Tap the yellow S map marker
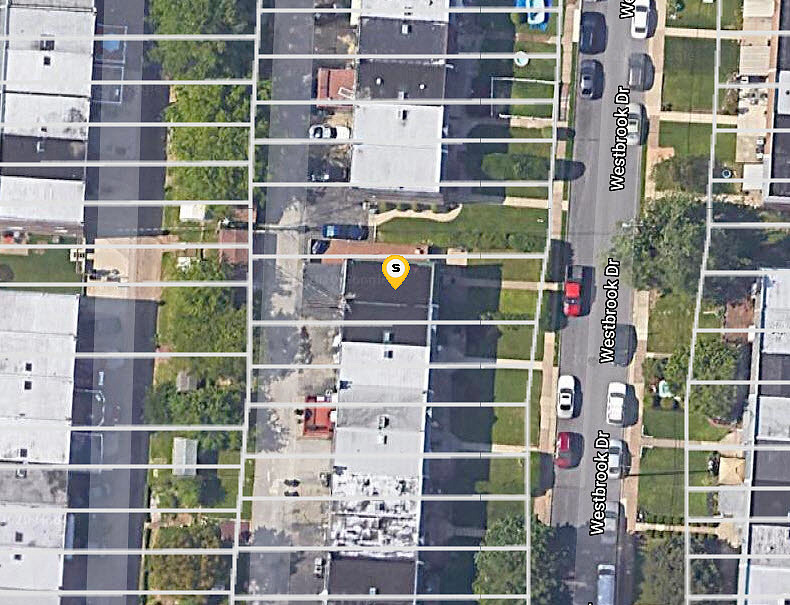Viewport: 790px width, 605px height. [x=396, y=270]
